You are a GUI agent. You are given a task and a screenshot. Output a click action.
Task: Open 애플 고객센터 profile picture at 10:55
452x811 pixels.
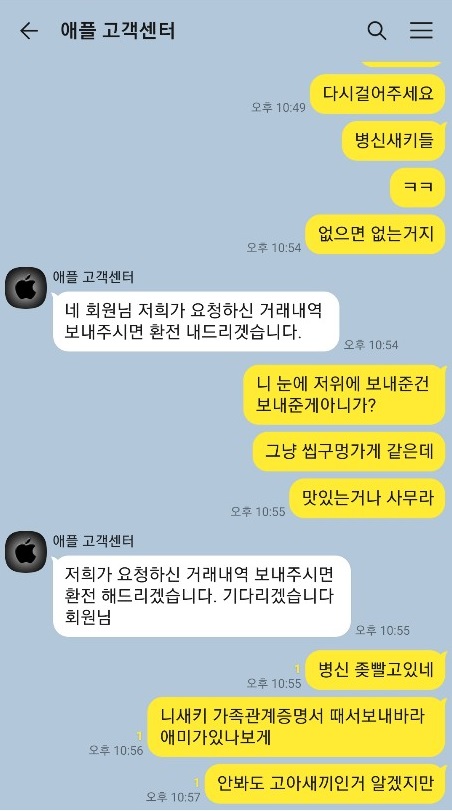(26, 552)
